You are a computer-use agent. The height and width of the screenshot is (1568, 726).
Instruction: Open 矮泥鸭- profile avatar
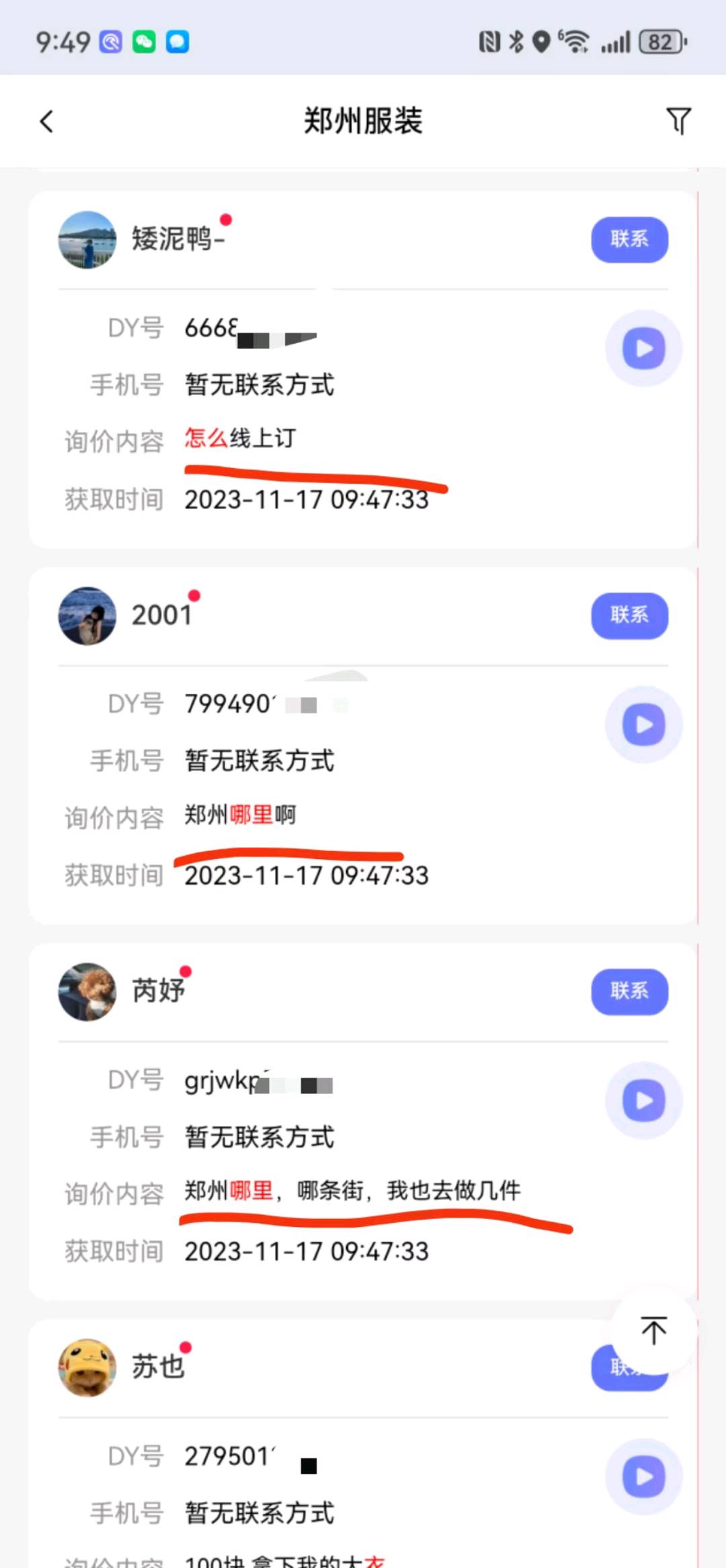point(87,240)
